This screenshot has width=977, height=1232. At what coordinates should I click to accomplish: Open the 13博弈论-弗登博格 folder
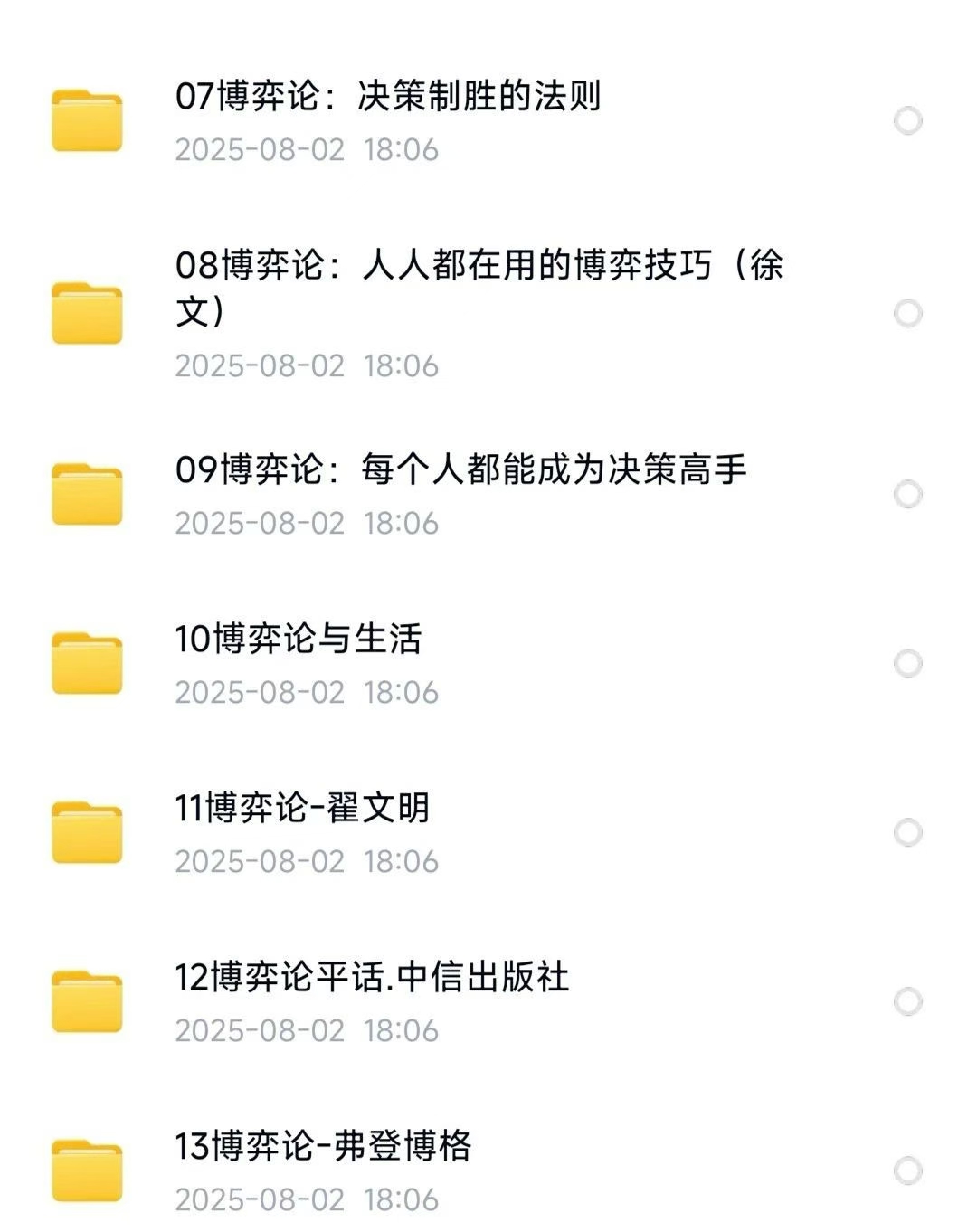323,1147
